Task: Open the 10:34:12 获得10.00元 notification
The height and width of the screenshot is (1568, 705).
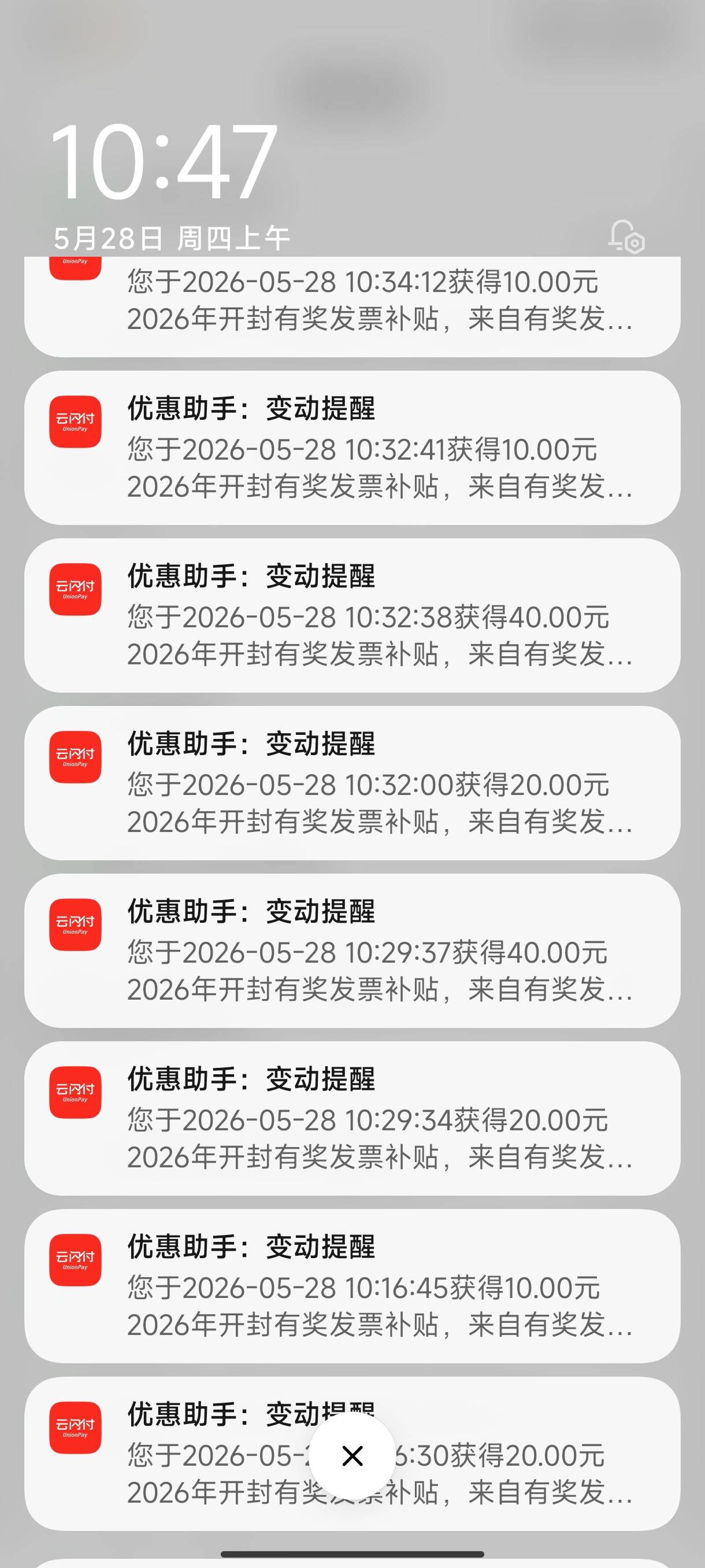Action: coord(352,306)
